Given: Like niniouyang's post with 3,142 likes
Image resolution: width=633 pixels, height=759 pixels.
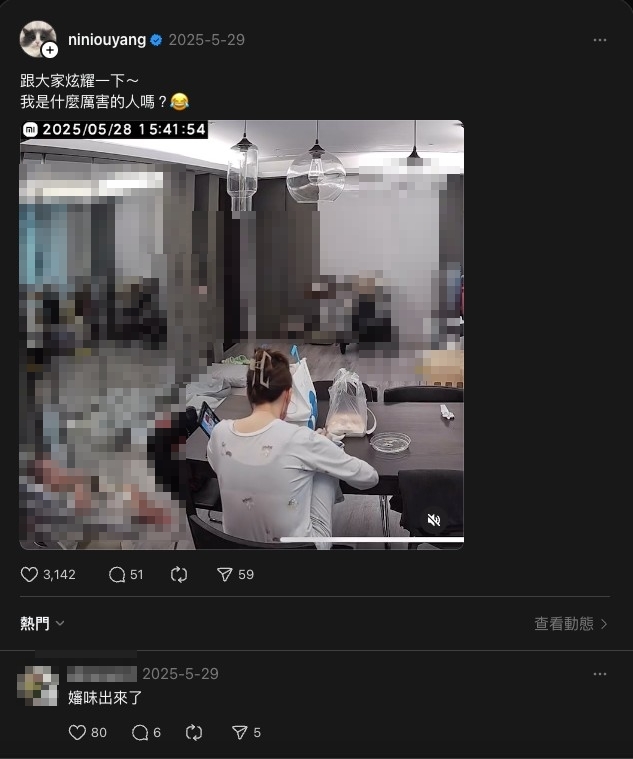Looking at the screenshot, I should coord(30,575).
